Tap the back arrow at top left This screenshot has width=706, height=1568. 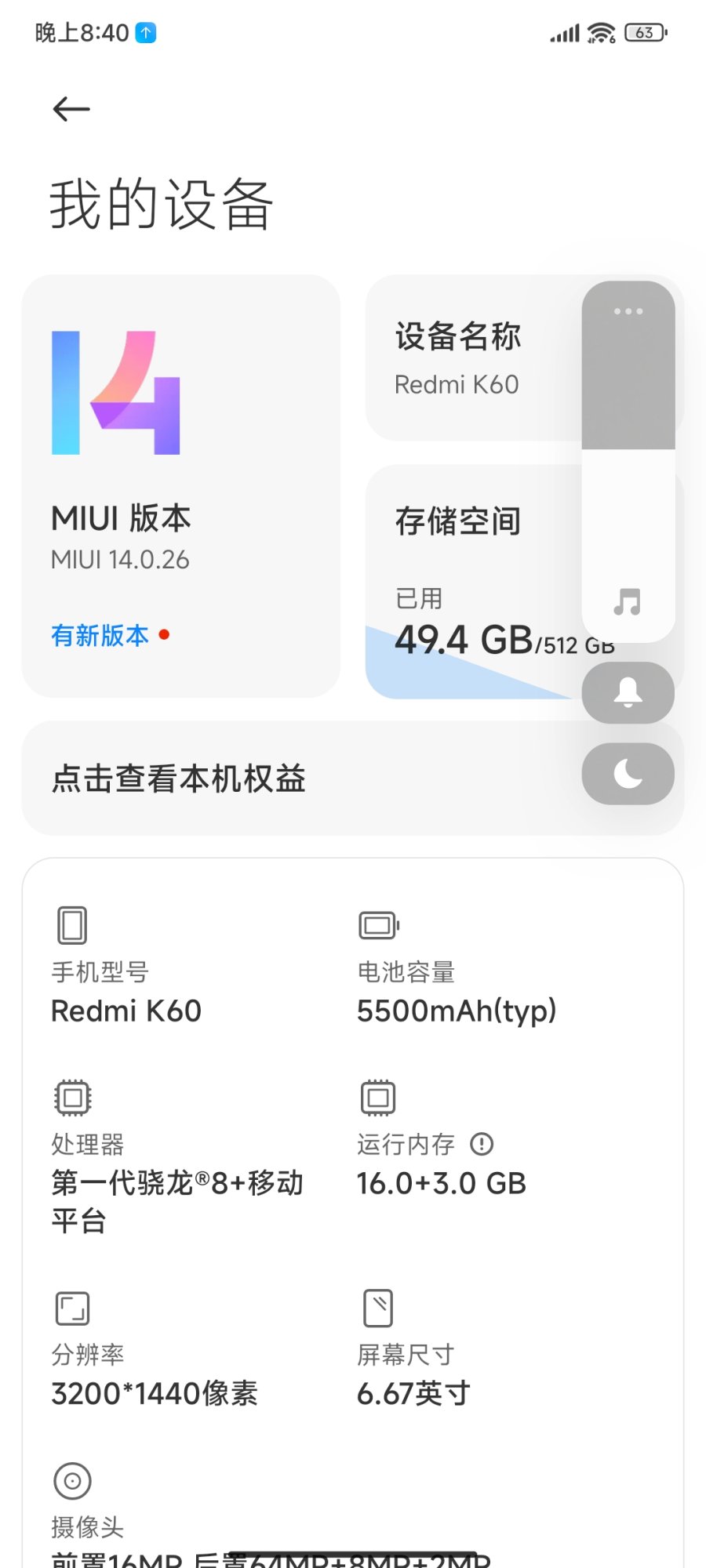(71, 108)
